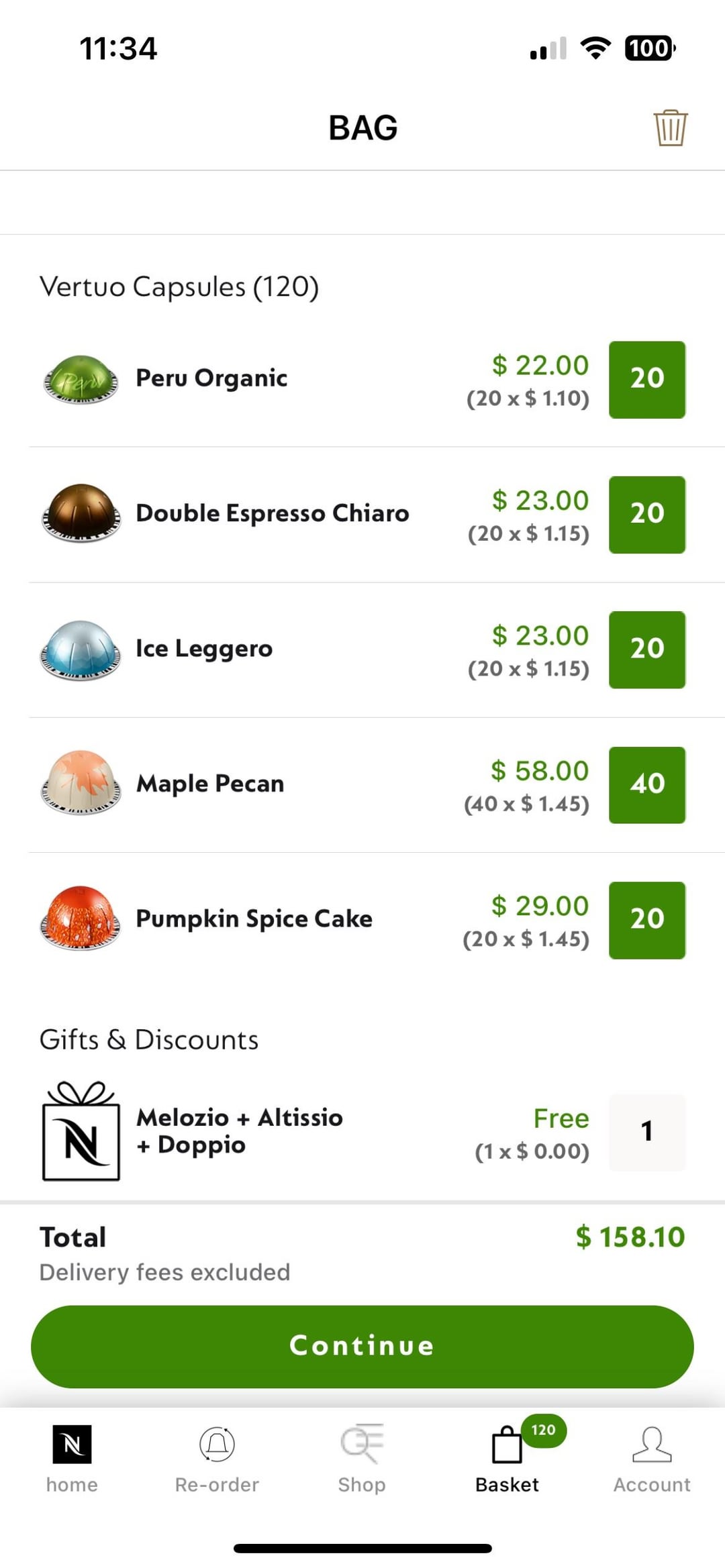This screenshot has height=1568, width=725.
Task: Open the Pumpkin Spice Cake item
Action: [x=254, y=919]
